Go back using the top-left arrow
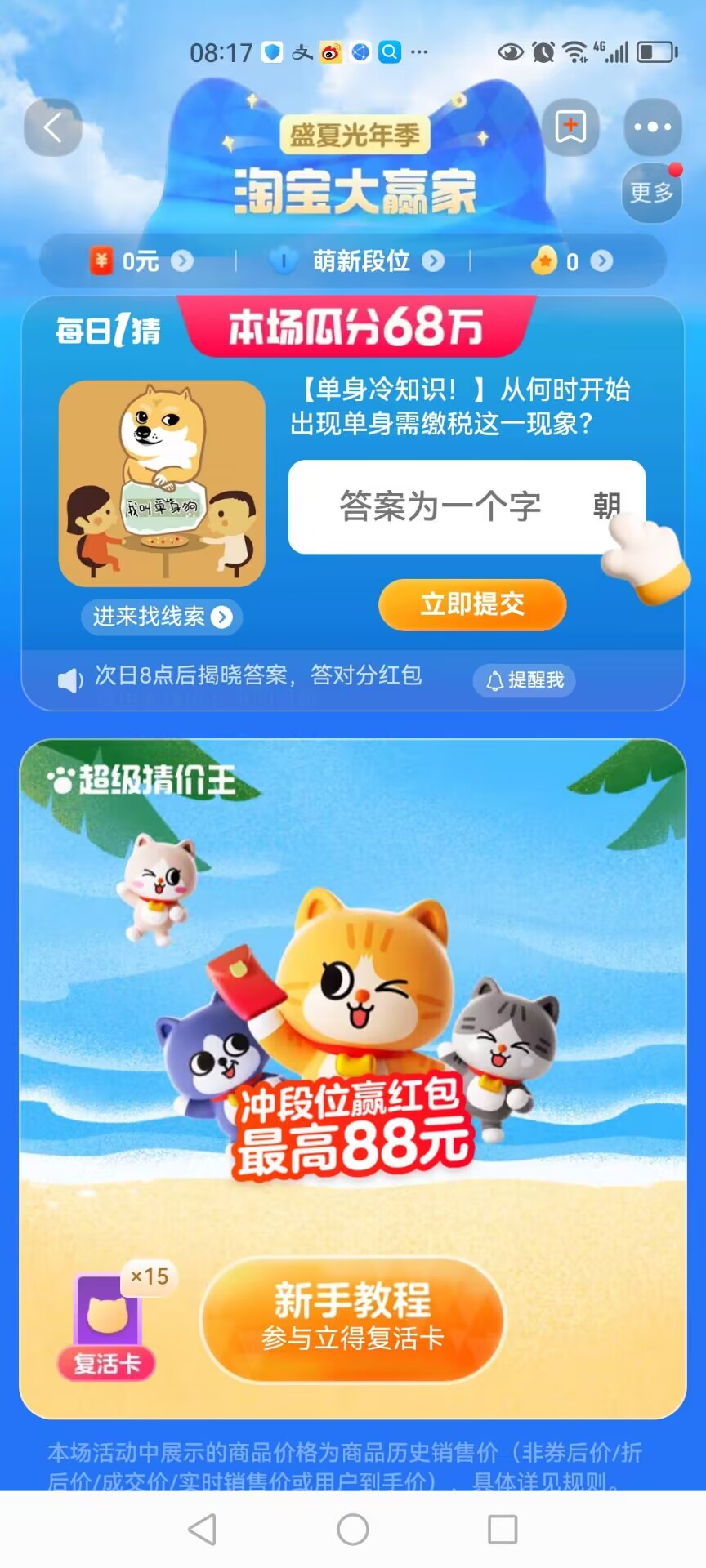 (53, 127)
